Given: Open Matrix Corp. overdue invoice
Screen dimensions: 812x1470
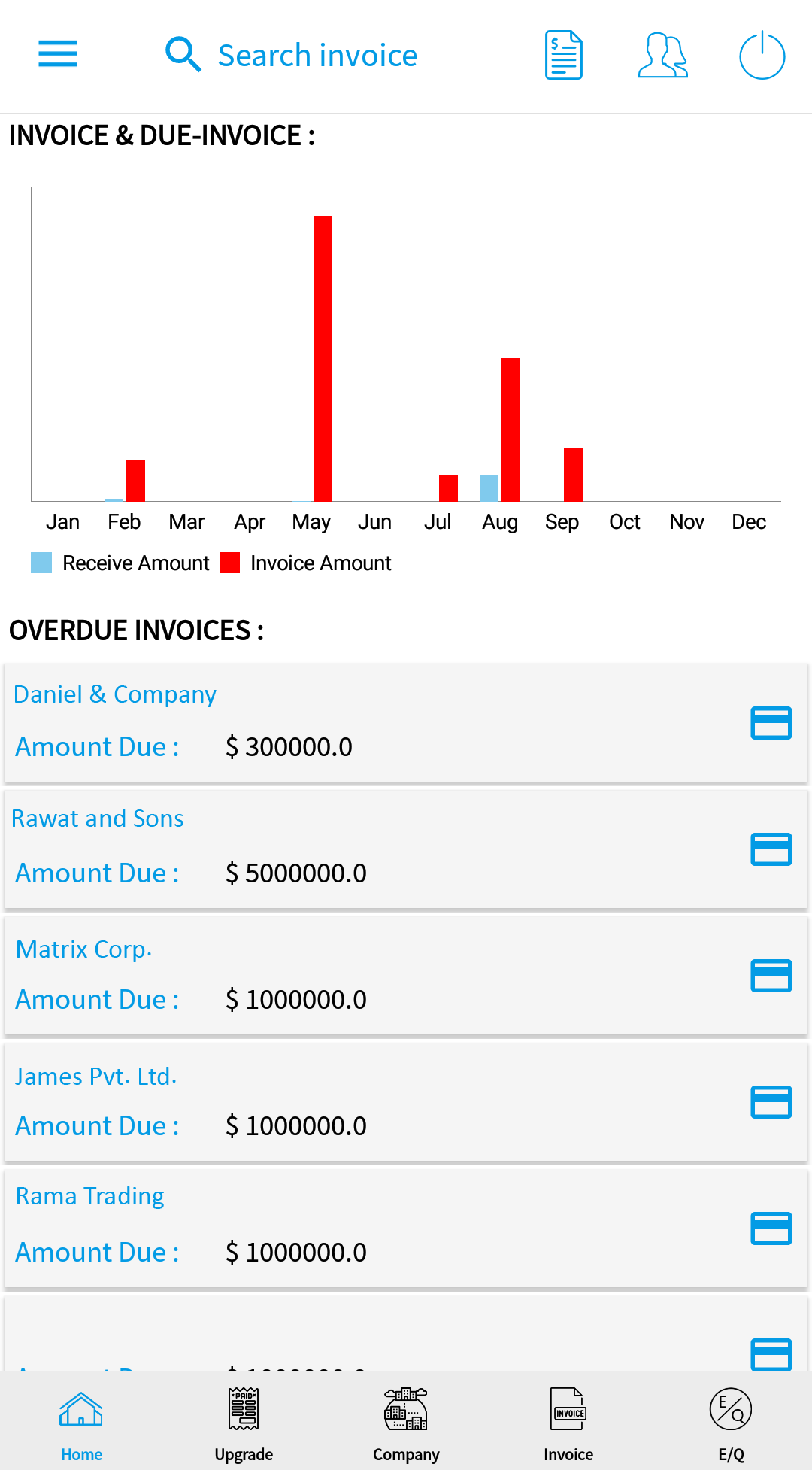Looking at the screenshot, I should point(83,949).
